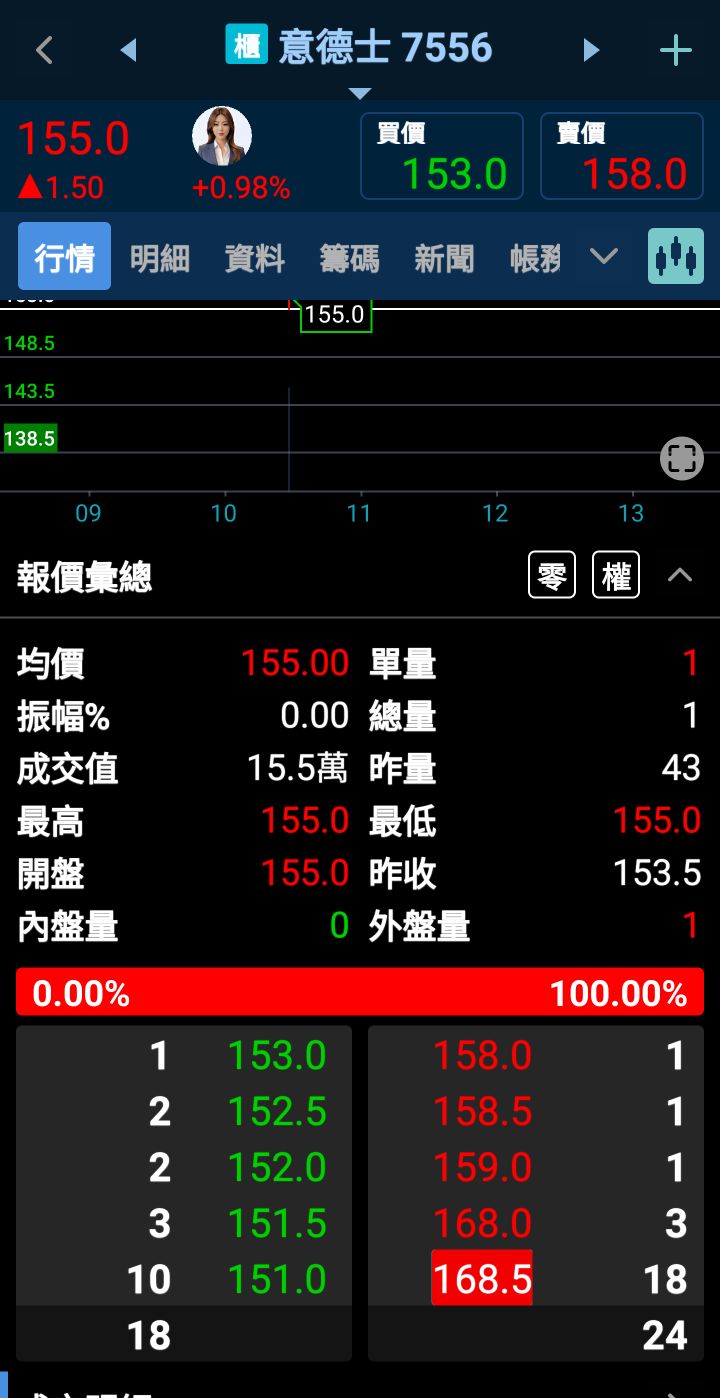Tap the 賣價 158.0 box
The height and width of the screenshot is (1398, 720).
621,156
